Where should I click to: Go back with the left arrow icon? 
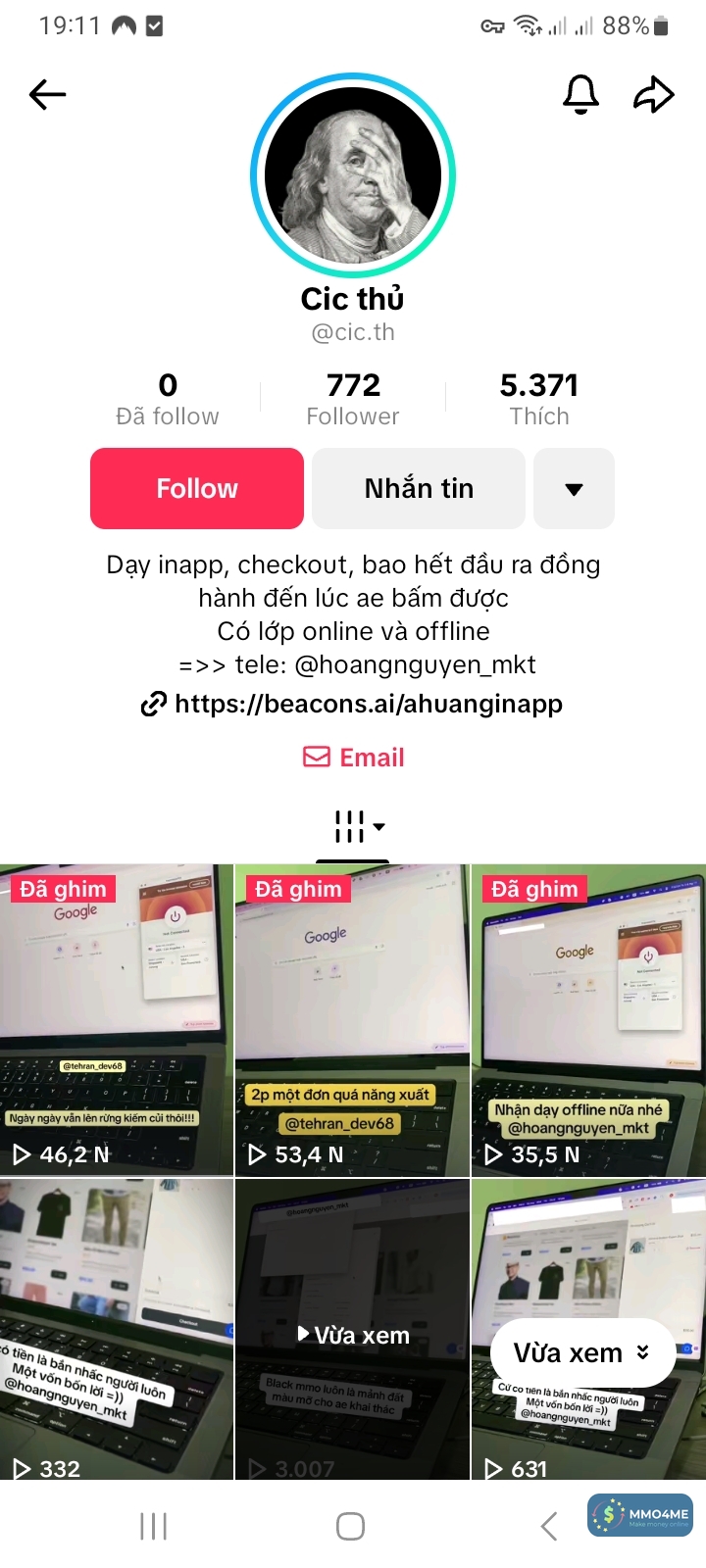[x=46, y=94]
